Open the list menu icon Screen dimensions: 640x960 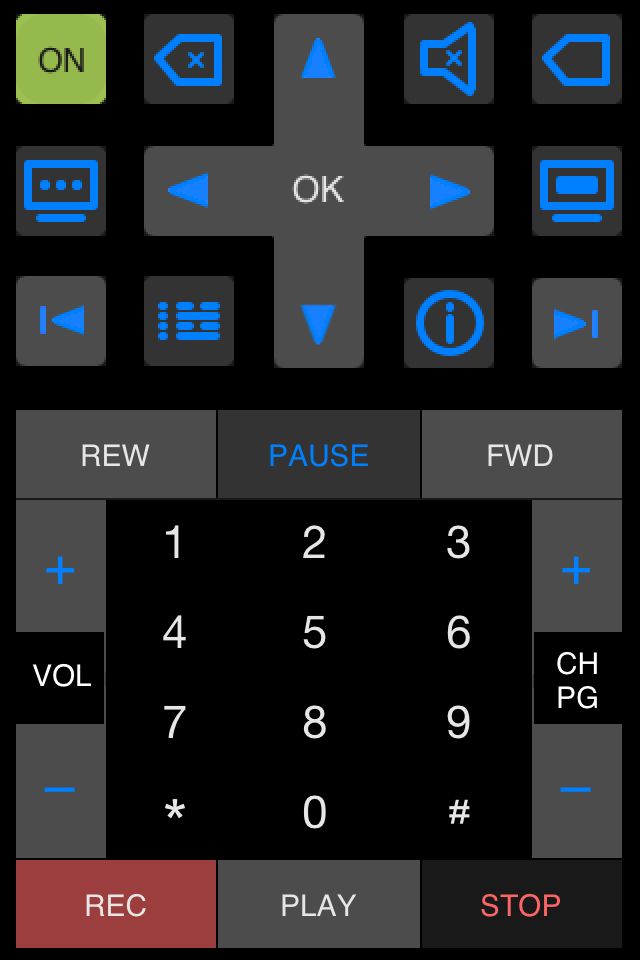click(189, 322)
